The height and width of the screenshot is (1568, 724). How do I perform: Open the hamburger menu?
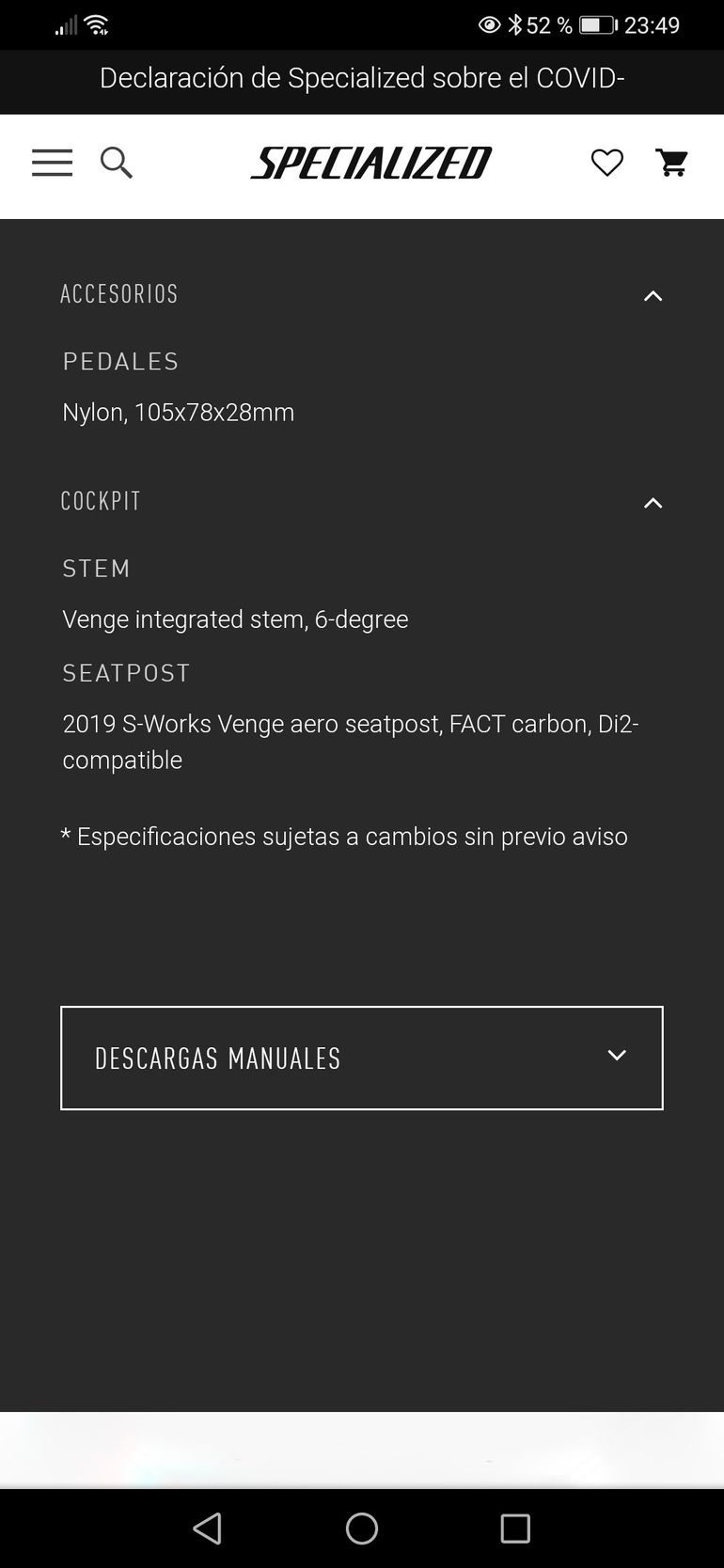[52, 163]
